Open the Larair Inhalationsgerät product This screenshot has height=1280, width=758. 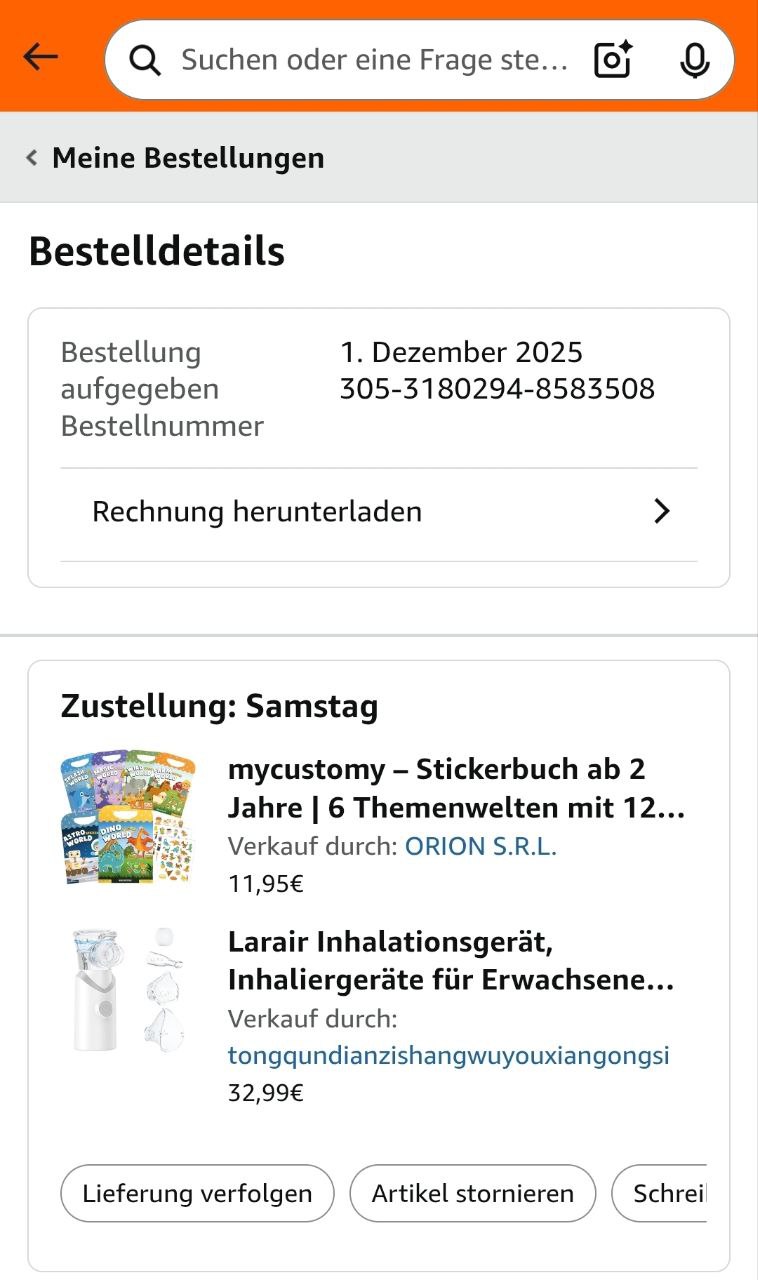point(450,961)
